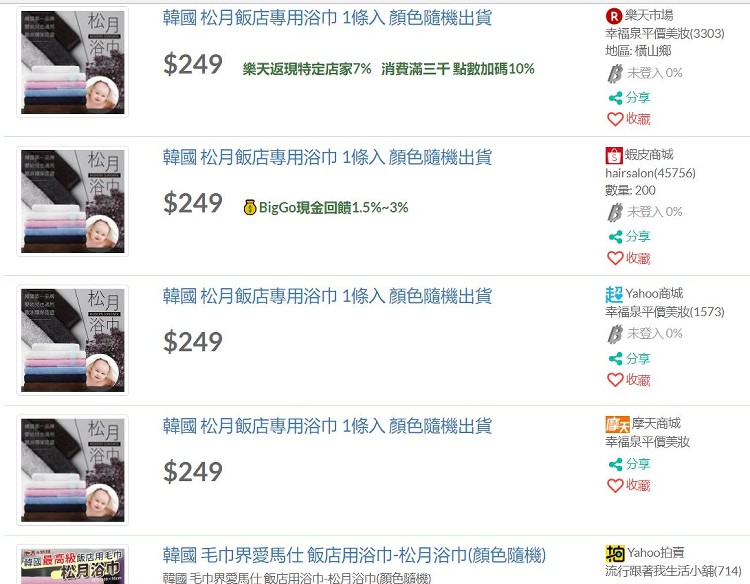Open the 韓國 毛巾界愛馬仕 浴巾 listing
This screenshot has height=584, width=750.
coord(354,555)
